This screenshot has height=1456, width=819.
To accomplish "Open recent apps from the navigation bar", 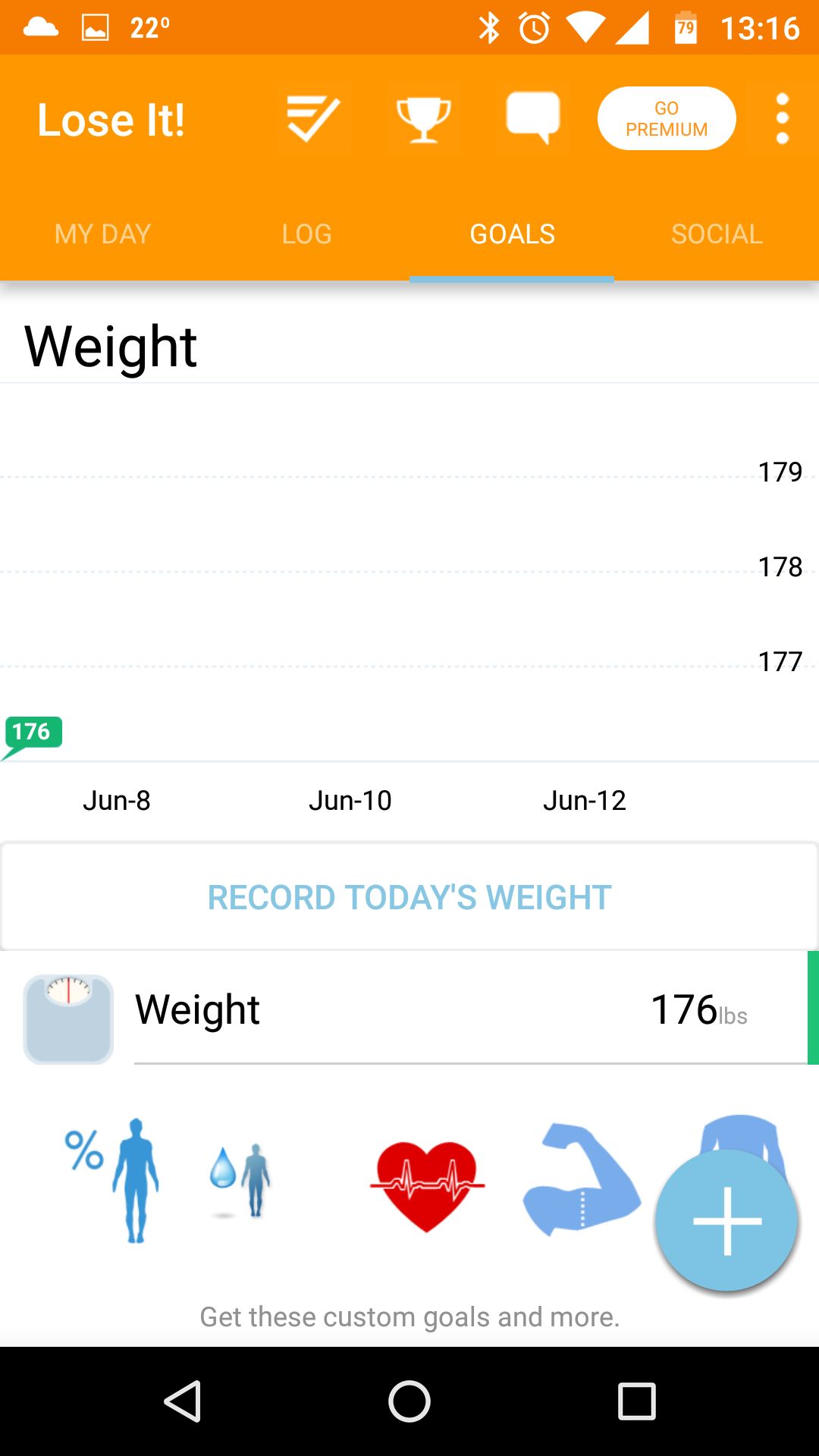I will pos(636,1401).
